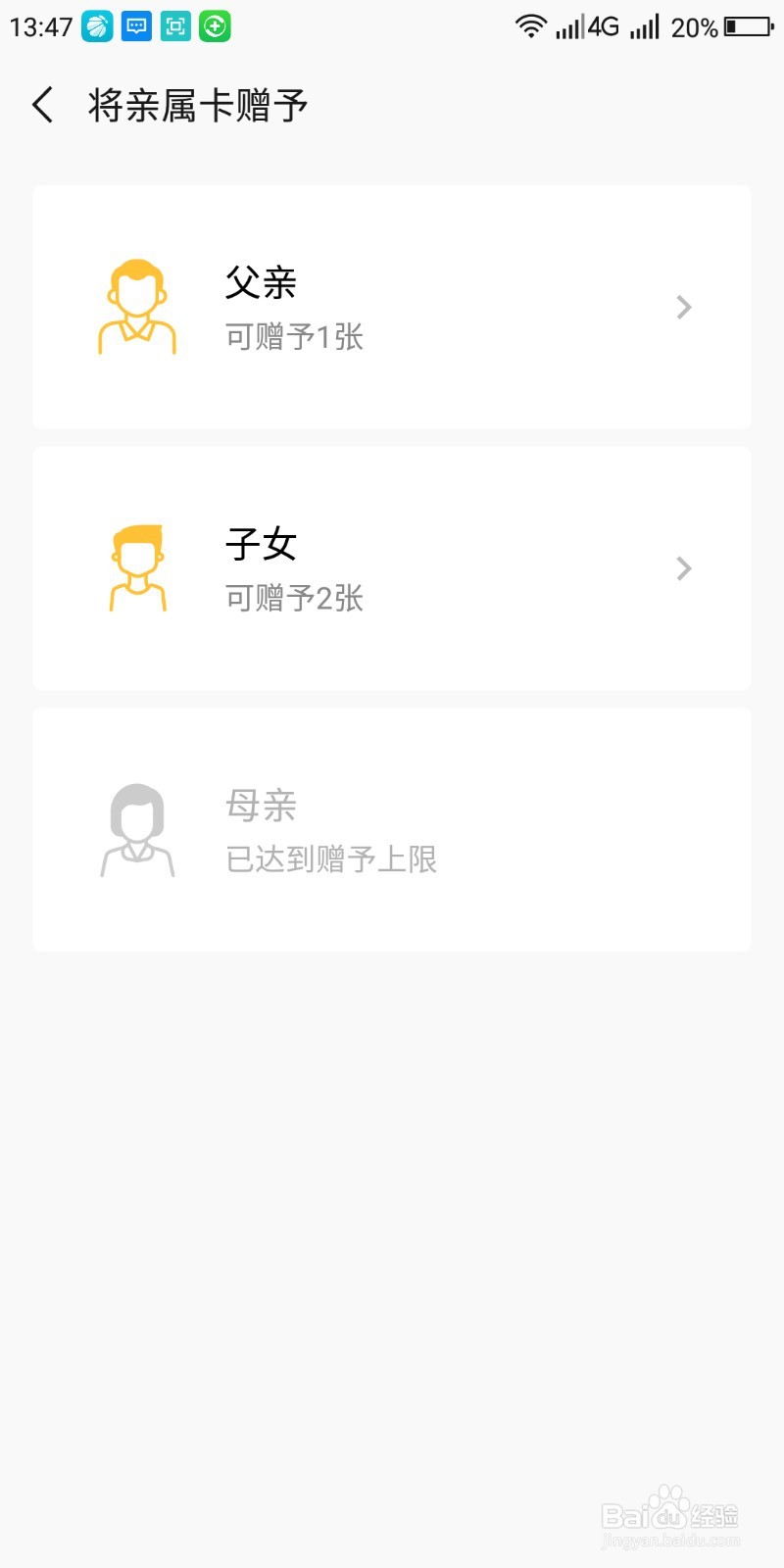Go back from 将亲属卡赠予 page
Screen dimensions: 784x1568
42,105
